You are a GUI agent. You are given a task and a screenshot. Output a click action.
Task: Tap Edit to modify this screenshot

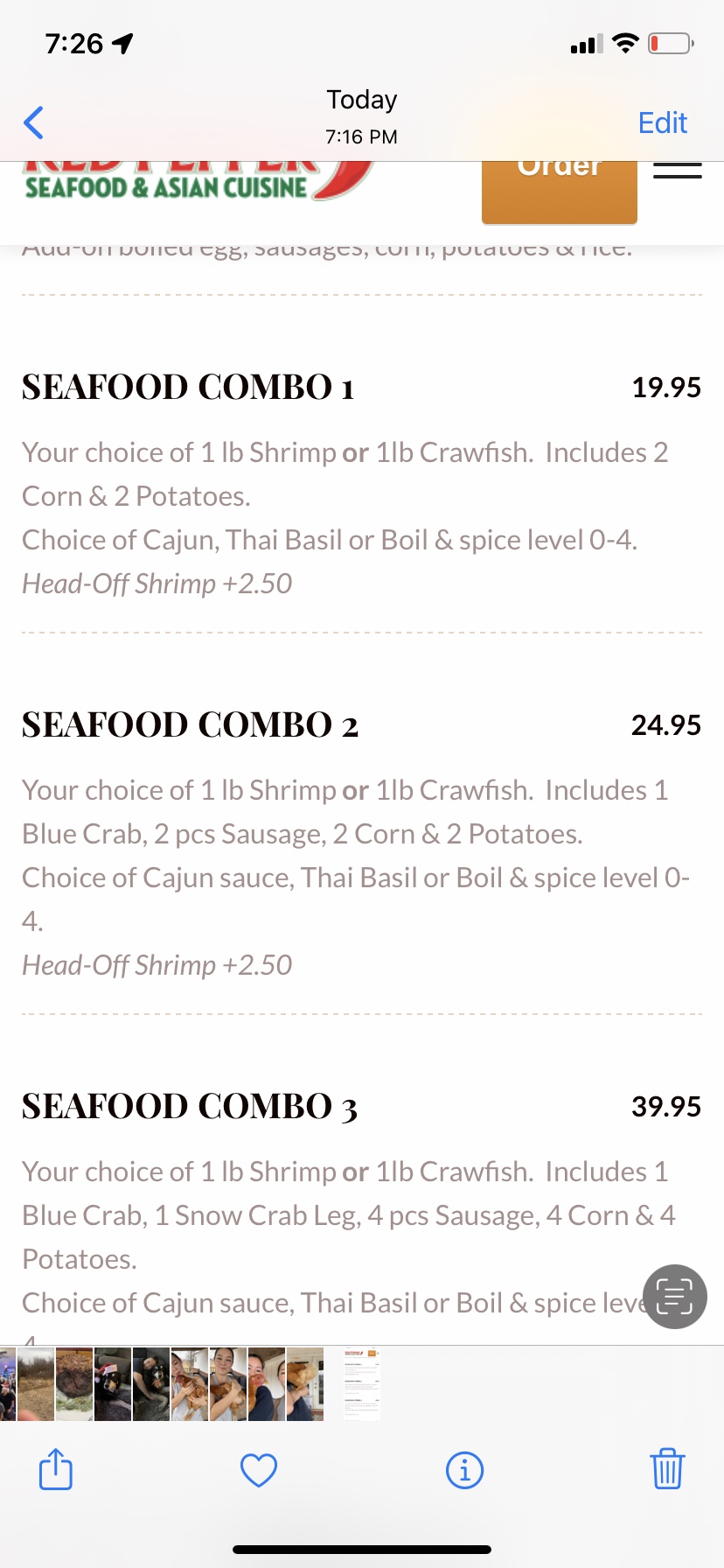[662, 122]
